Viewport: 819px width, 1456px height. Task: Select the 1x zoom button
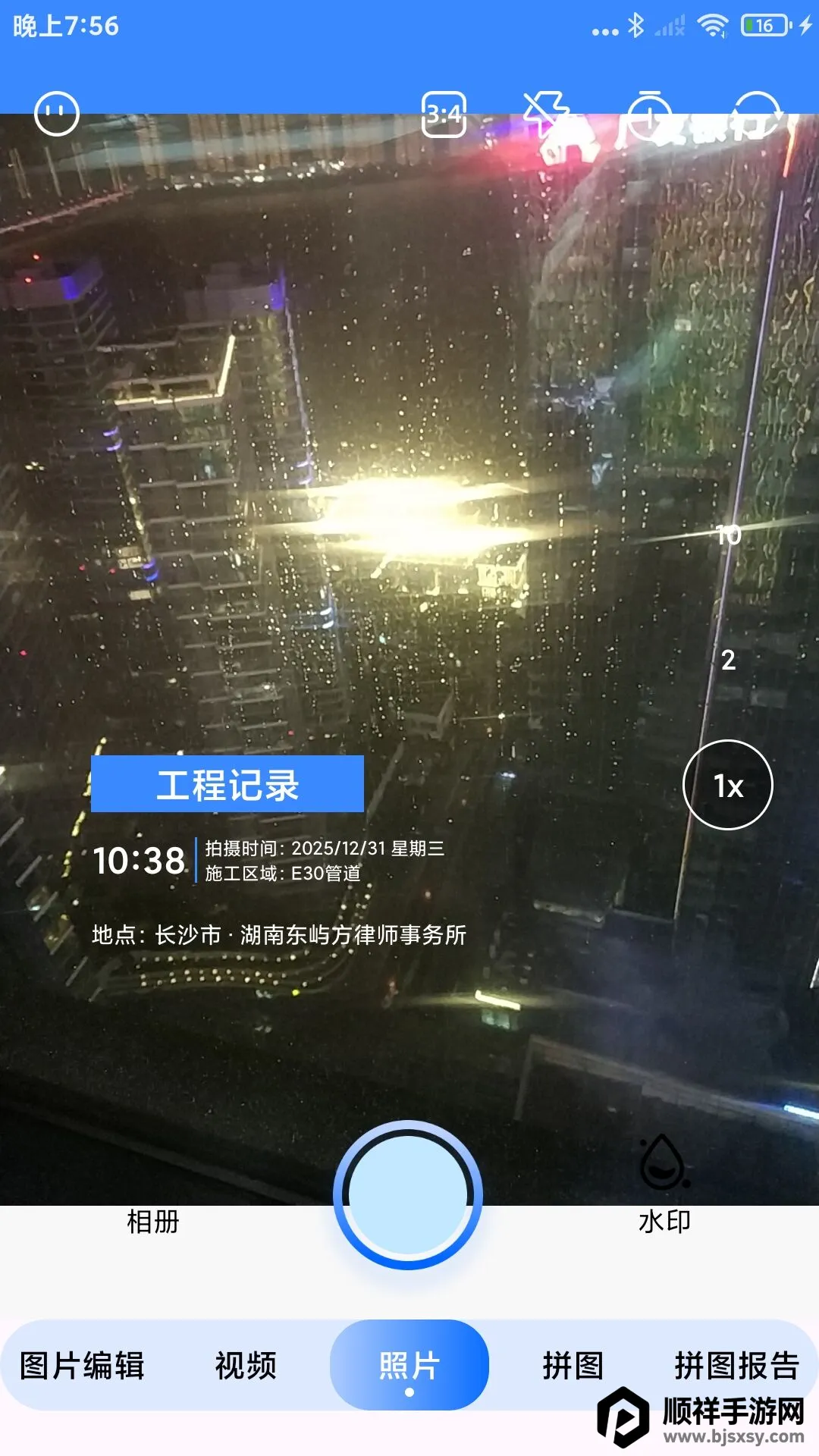[728, 785]
